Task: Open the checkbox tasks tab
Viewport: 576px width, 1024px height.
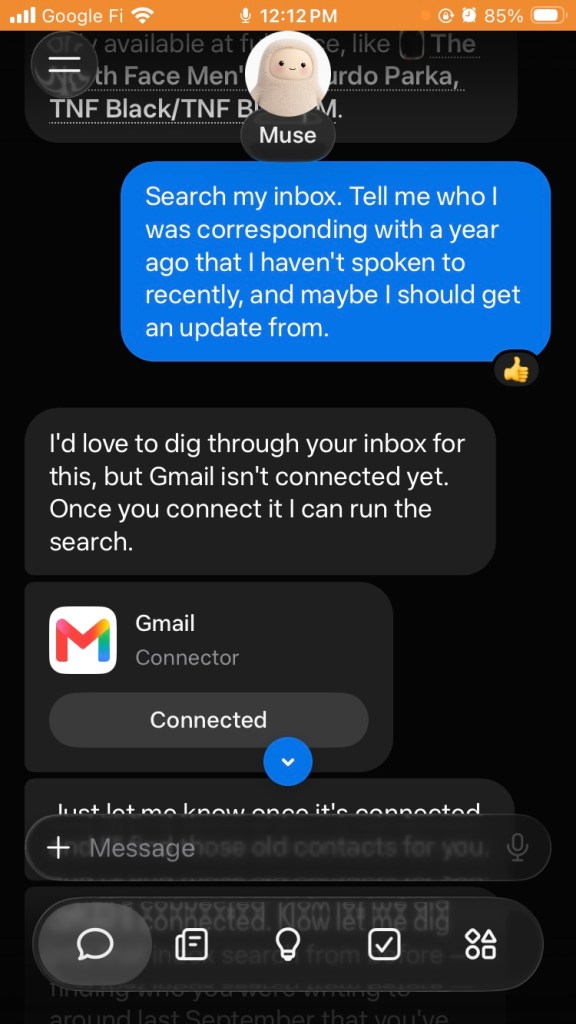Action: (x=384, y=944)
